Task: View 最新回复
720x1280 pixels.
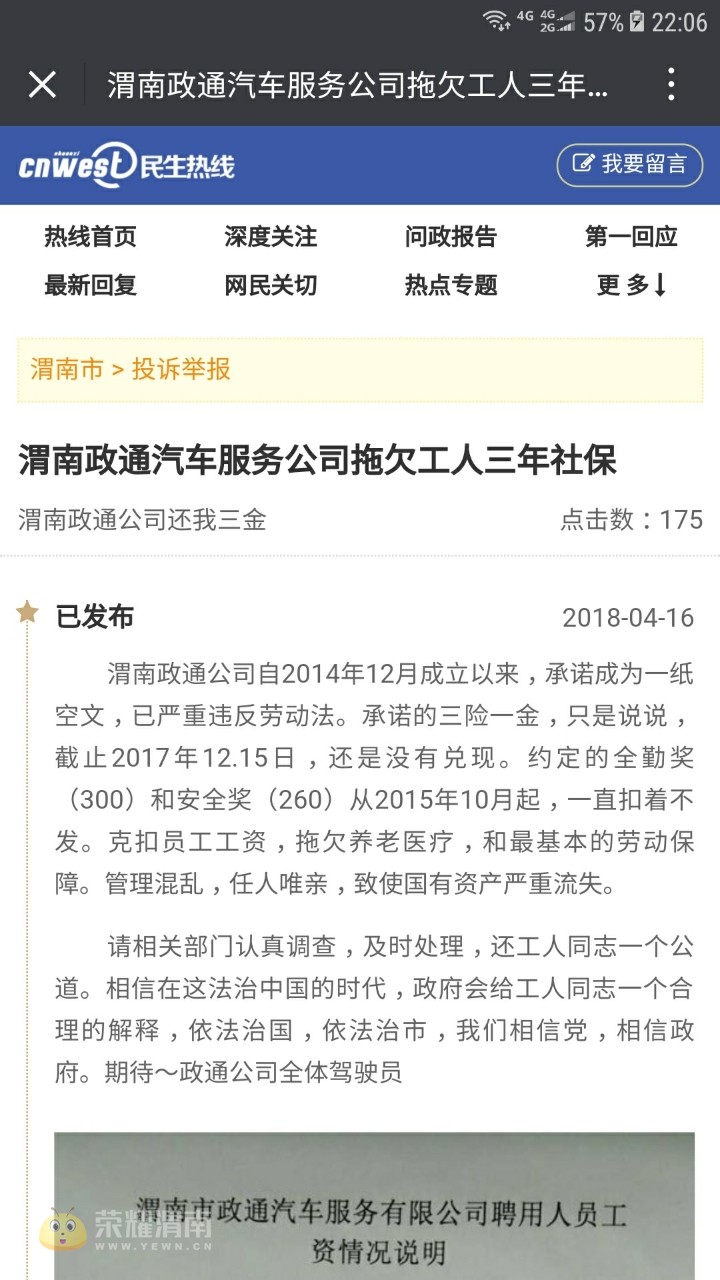Action: 90,285
